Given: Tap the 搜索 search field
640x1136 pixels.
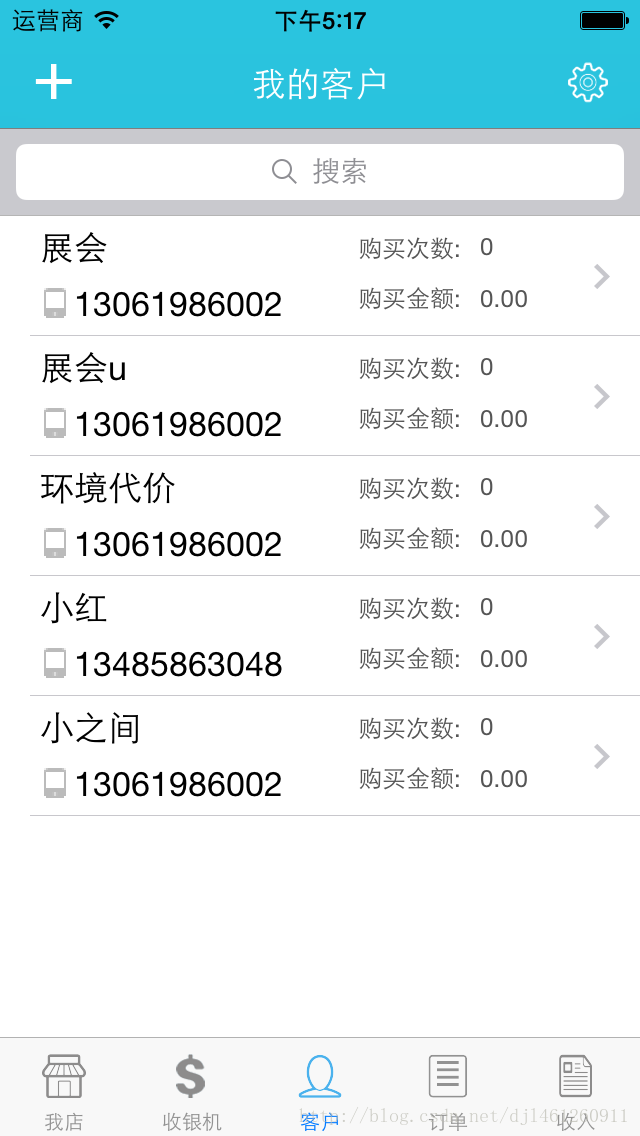Looking at the screenshot, I should click(320, 172).
